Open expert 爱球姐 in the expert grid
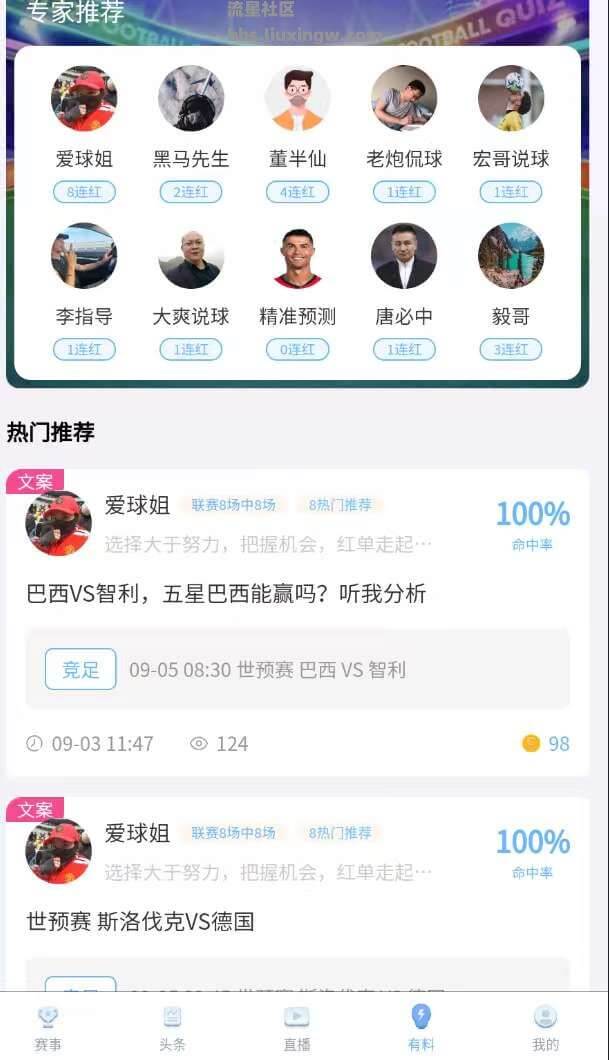 (x=84, y=100)
